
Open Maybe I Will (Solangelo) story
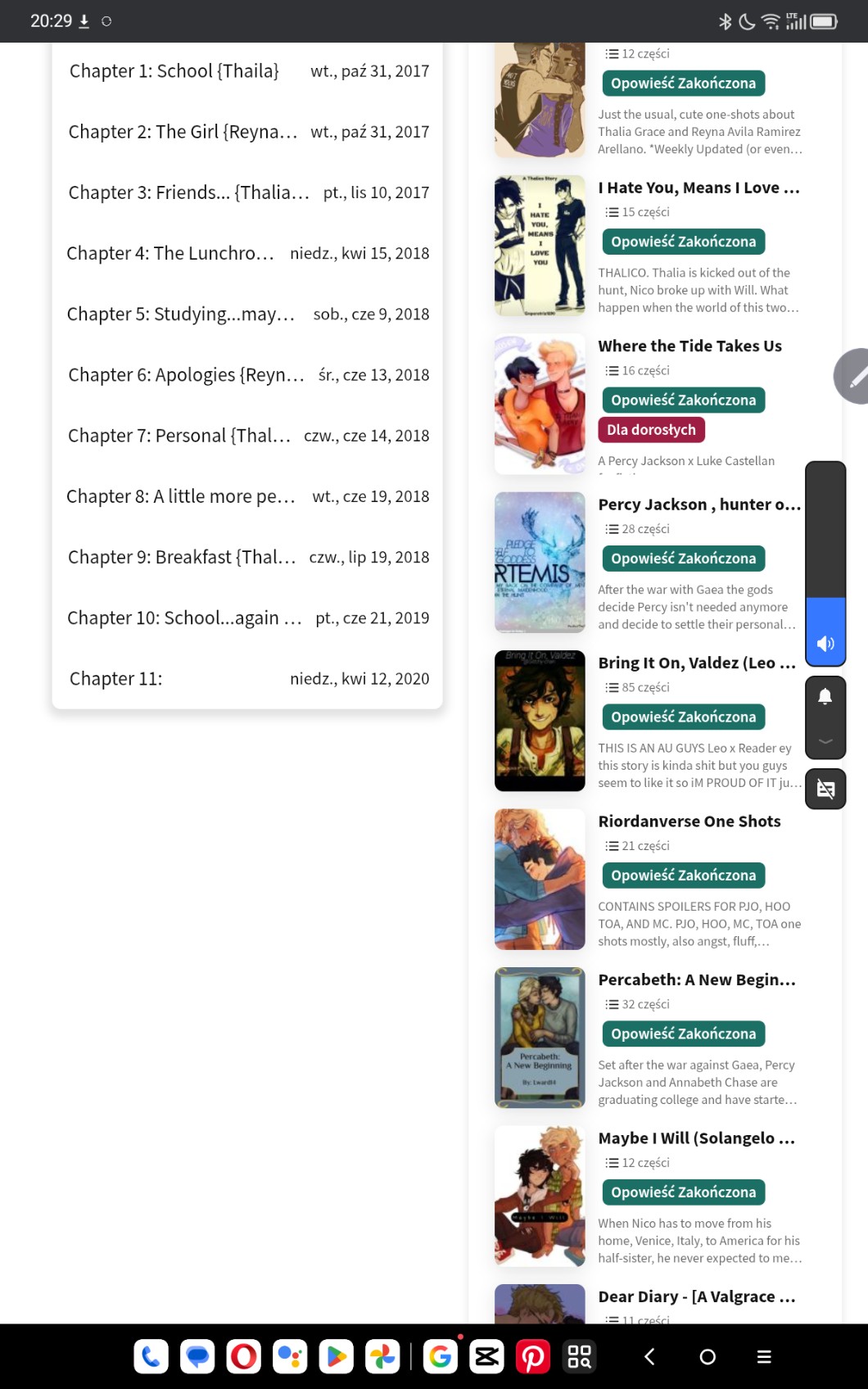click(696, 1138)
